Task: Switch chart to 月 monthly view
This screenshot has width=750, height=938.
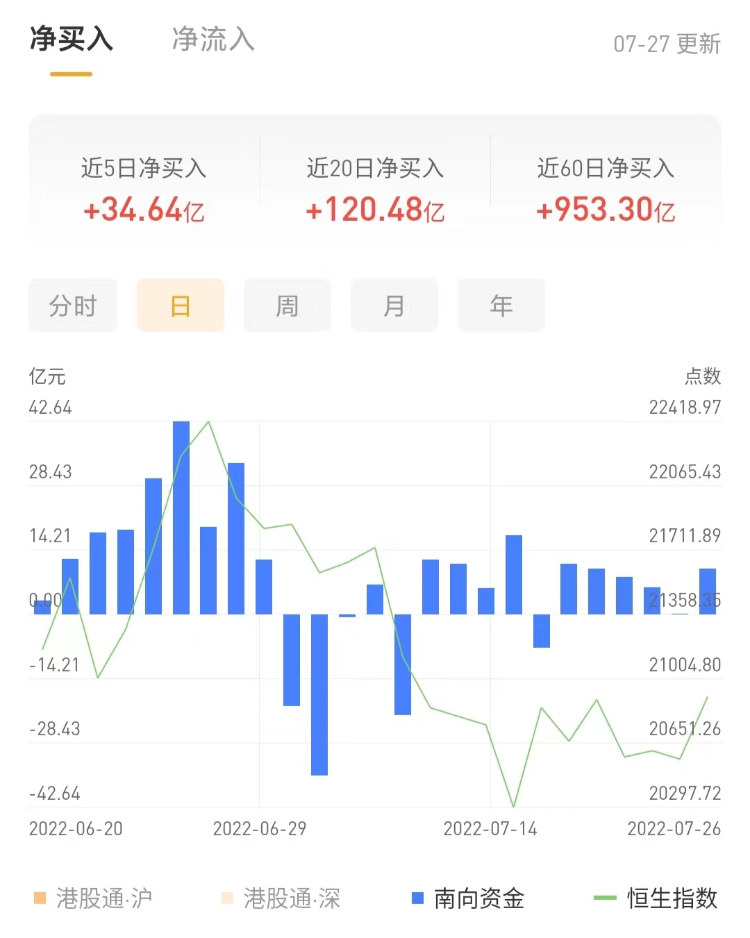Action: click(x=394, y=305)
